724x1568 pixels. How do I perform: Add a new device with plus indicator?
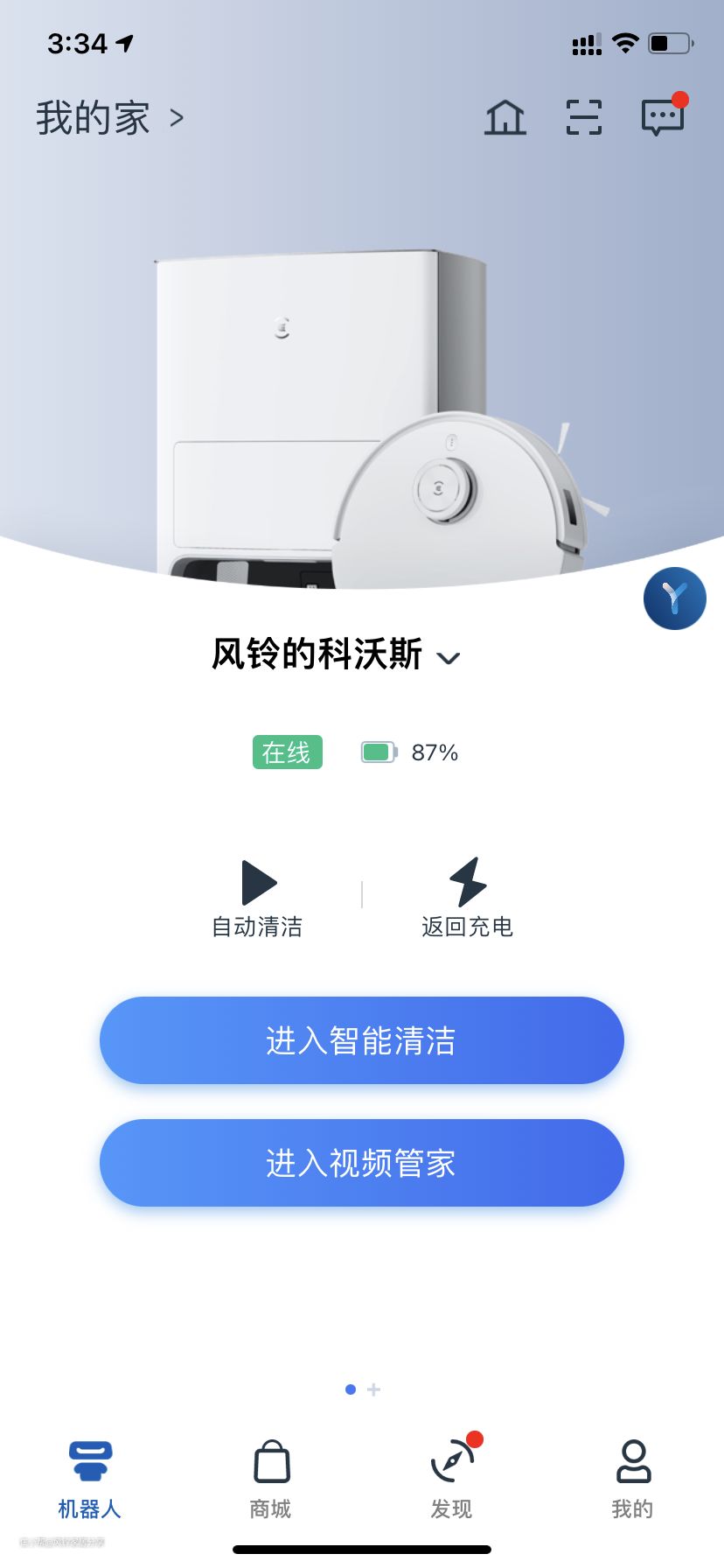(x=374, y=1389)
